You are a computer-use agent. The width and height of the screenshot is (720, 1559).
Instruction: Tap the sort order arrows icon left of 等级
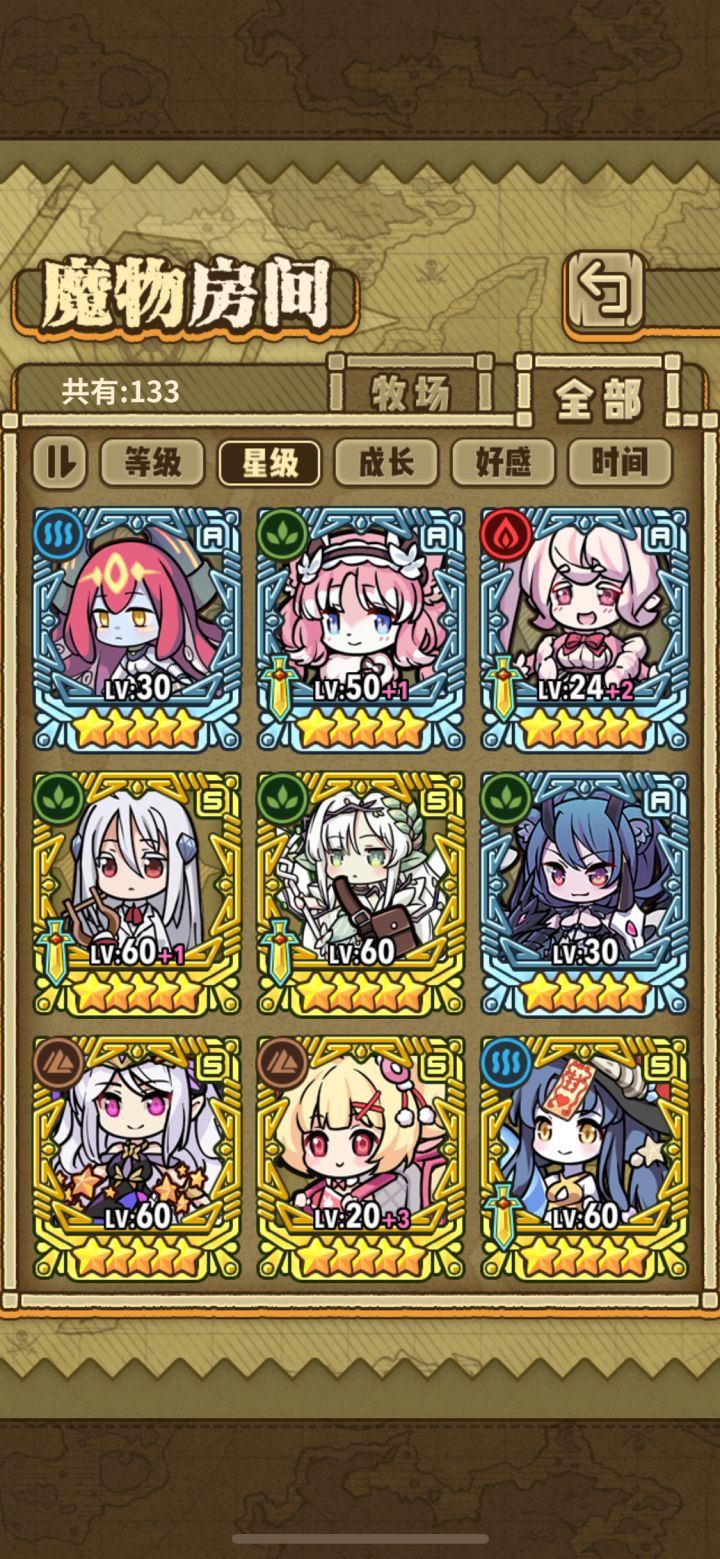tap(59, 460)
